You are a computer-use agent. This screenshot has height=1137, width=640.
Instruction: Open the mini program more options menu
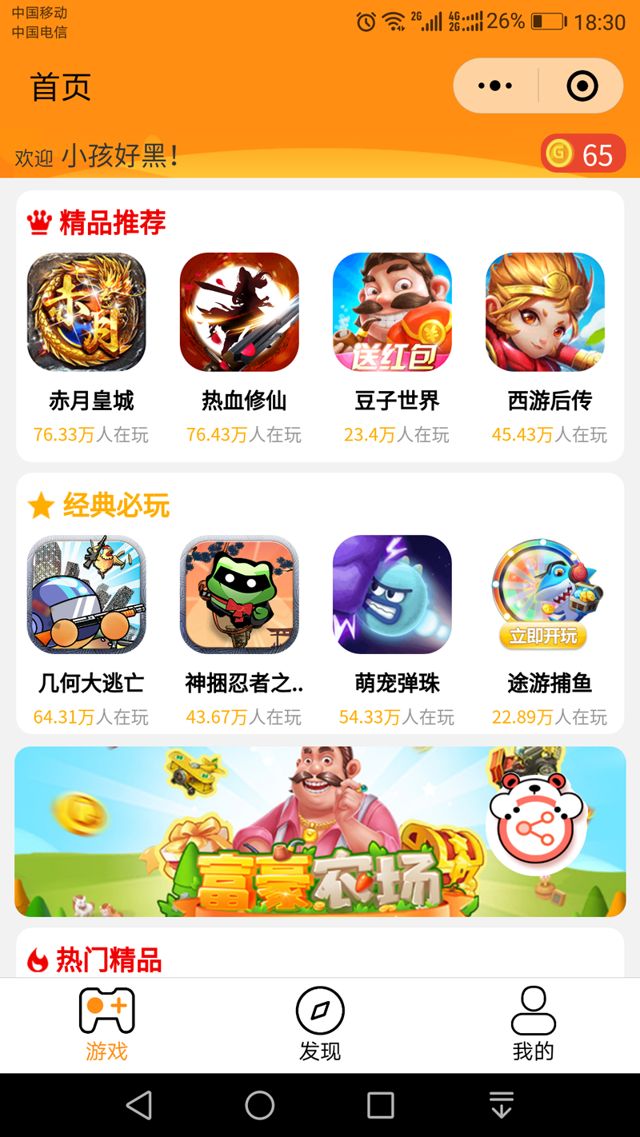496,86
